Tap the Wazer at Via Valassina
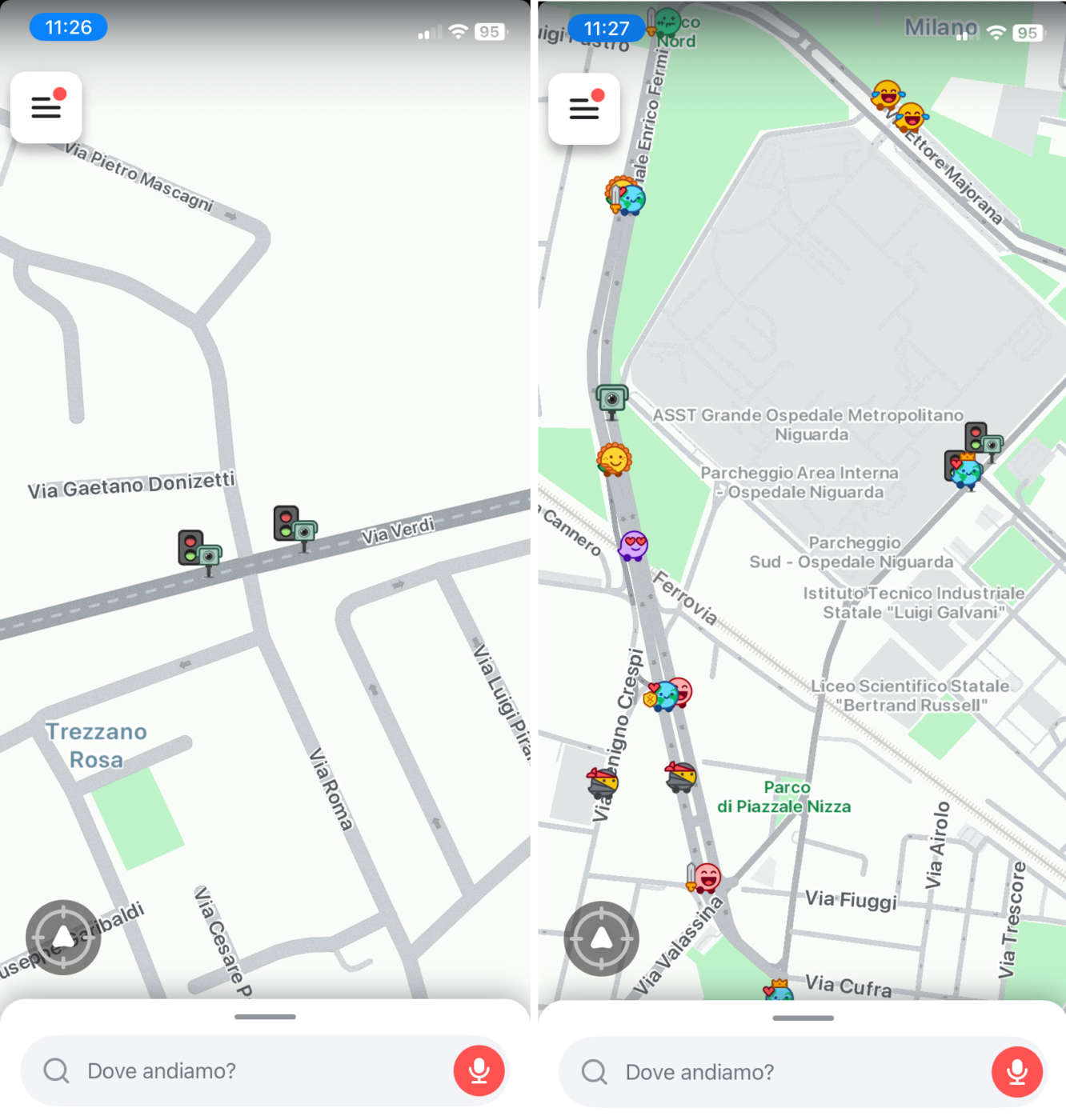This screenshot has width=1066, height=1120. [704, 878]
